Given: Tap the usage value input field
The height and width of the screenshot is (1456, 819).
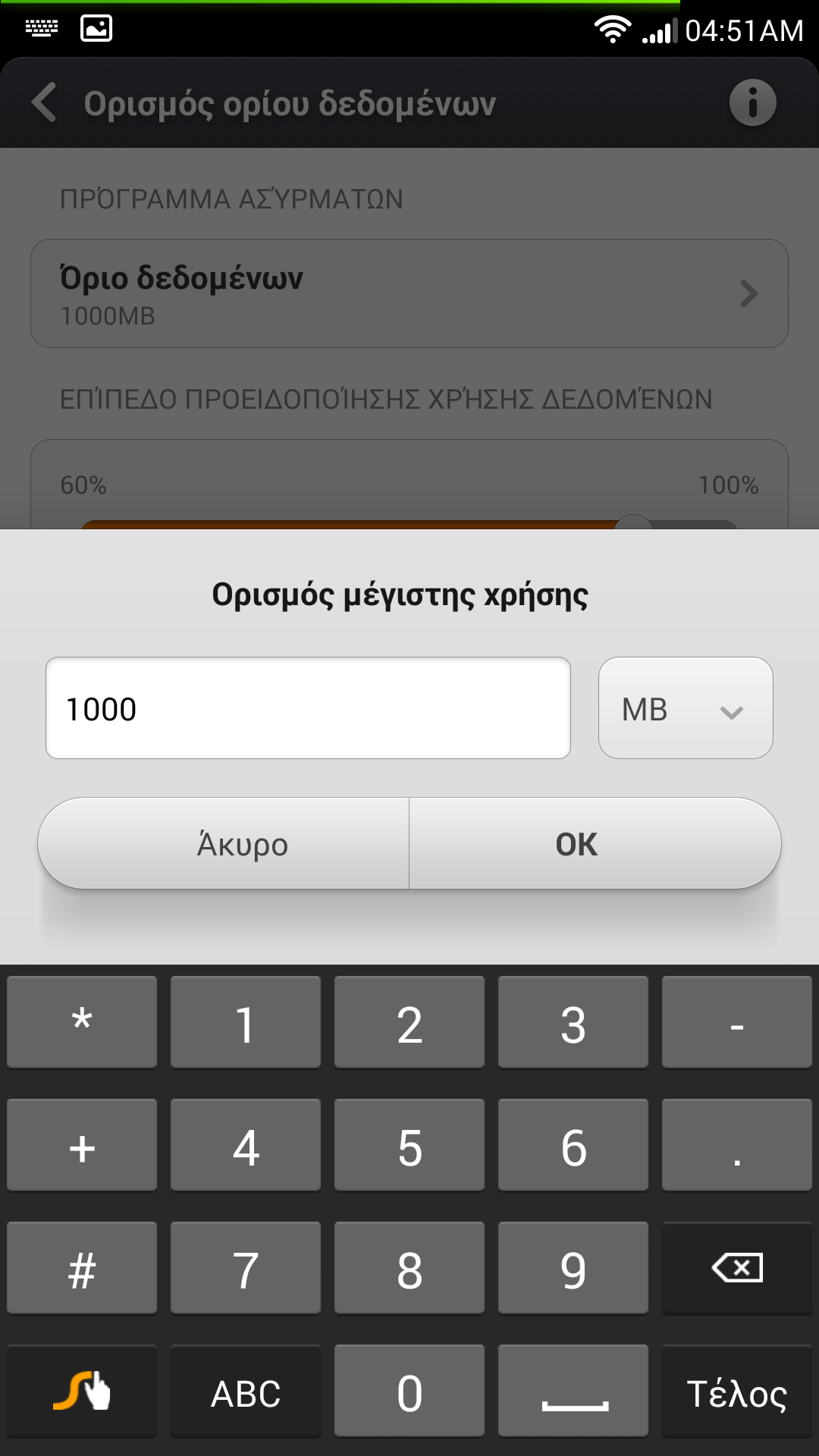Looking at the screenshot, I should click(308, 708).
